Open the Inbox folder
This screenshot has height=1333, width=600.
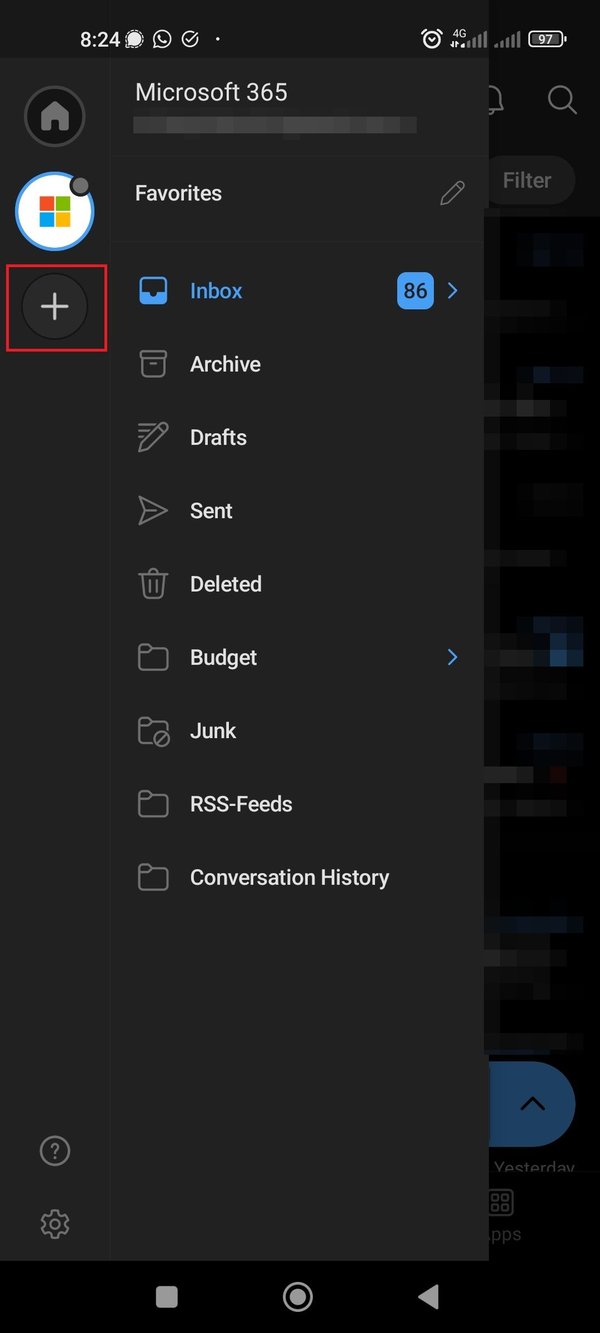pos(216,291)
